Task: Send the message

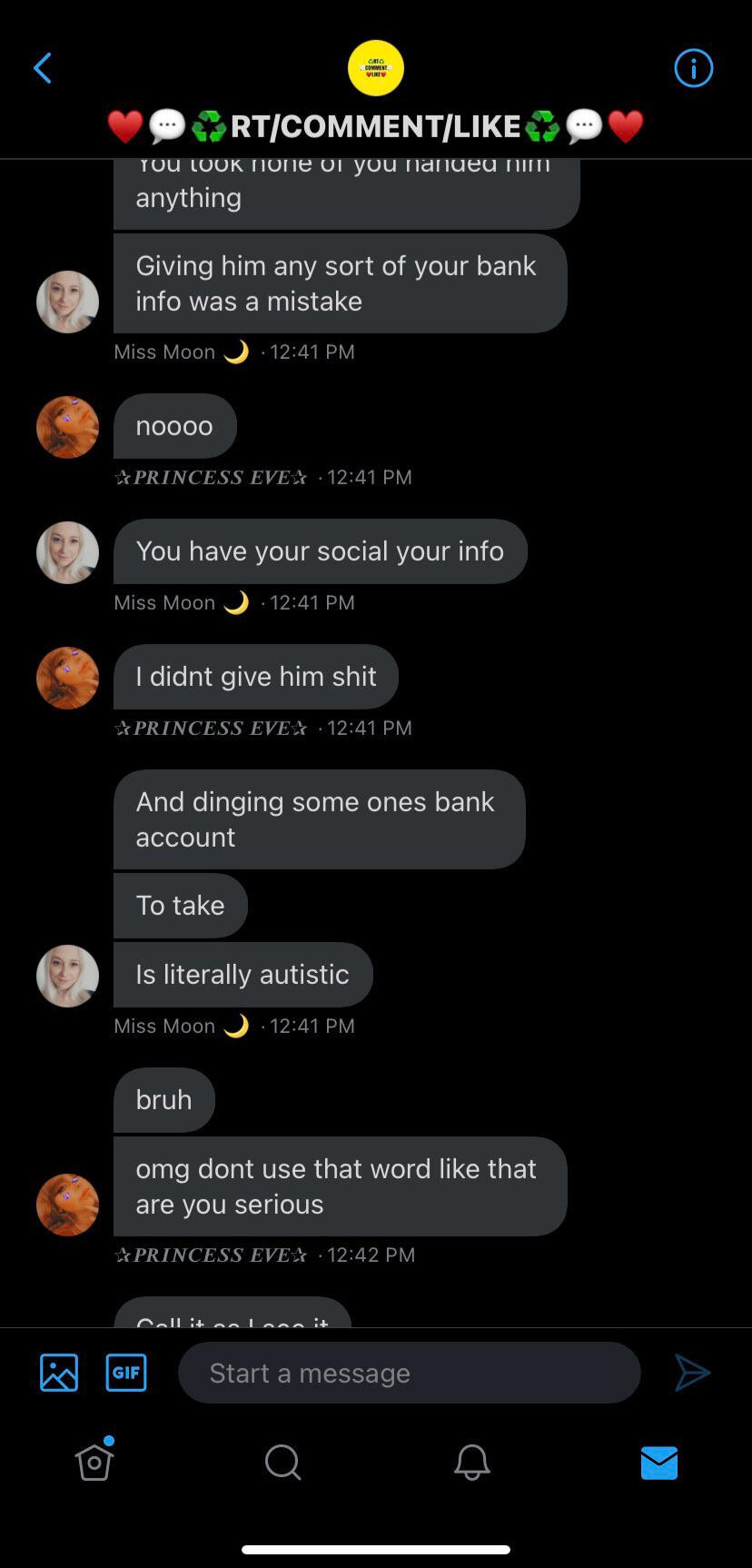Action: [x=692, y=1372]
